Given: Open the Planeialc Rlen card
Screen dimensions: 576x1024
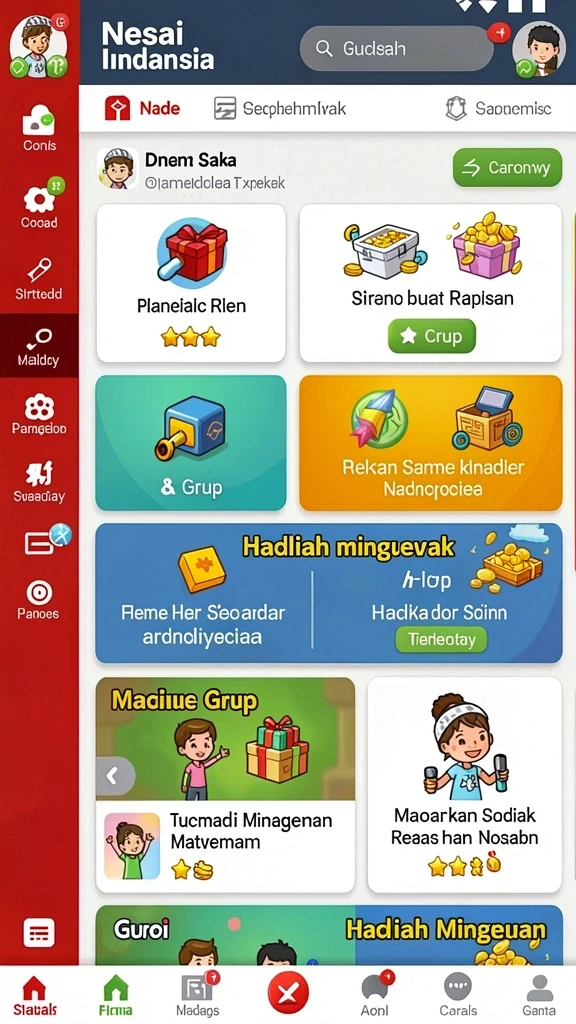Looking at the screenshot, I should pyautogui.click(x=191, y=283).
